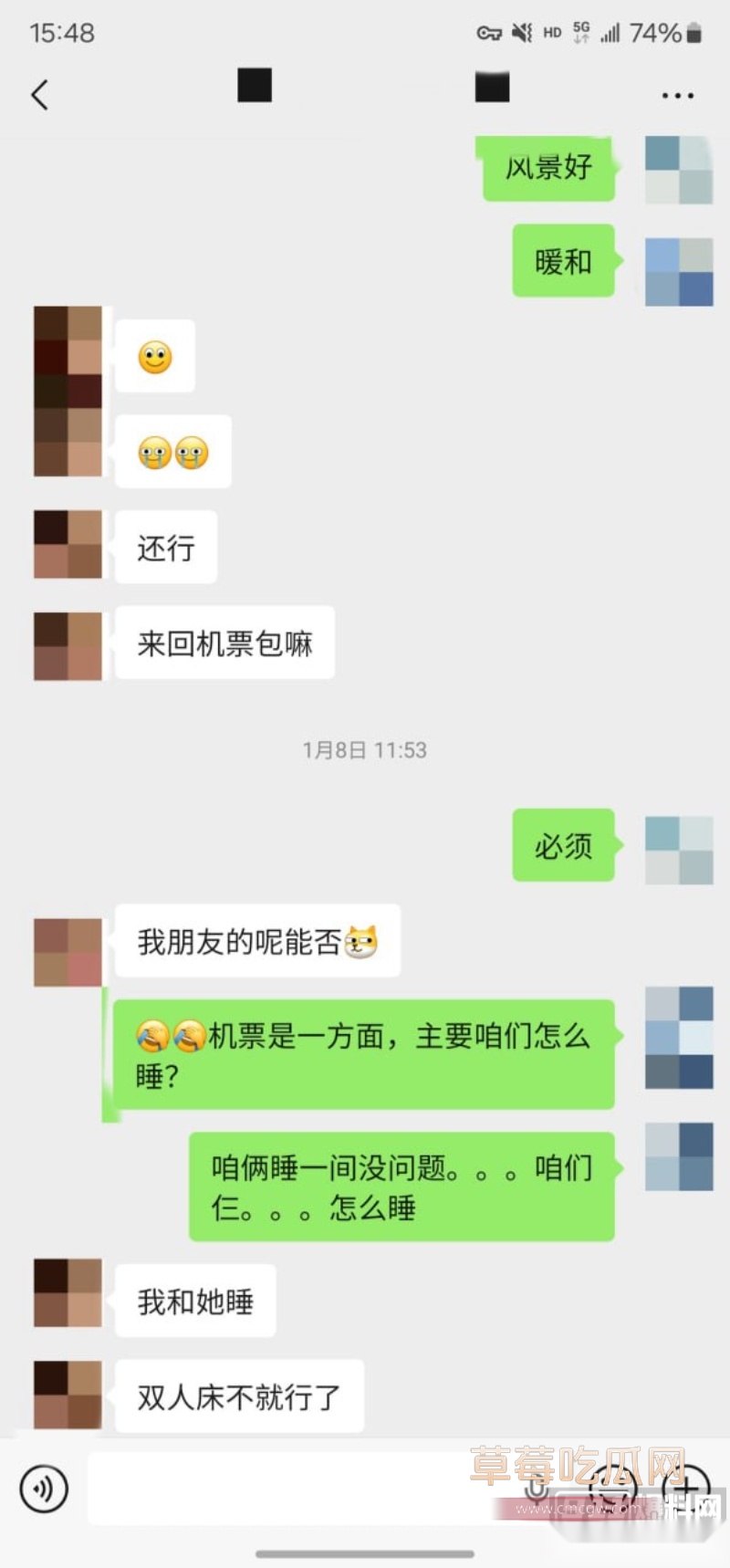Tap the hold-to-talk voice icon
Image resolution: width=730 pixels, height=1568 pixels.
[x=42, y=1488]
